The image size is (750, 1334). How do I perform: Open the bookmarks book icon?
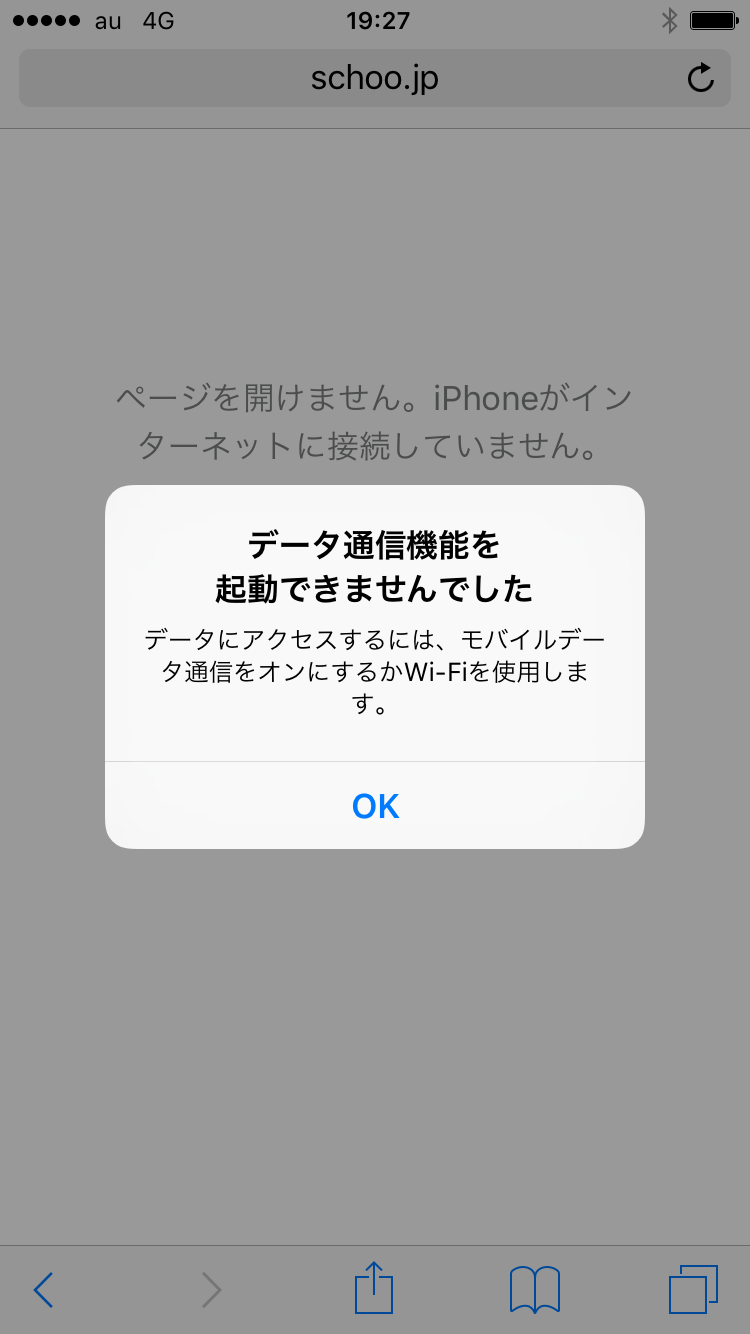(534, 1290)
